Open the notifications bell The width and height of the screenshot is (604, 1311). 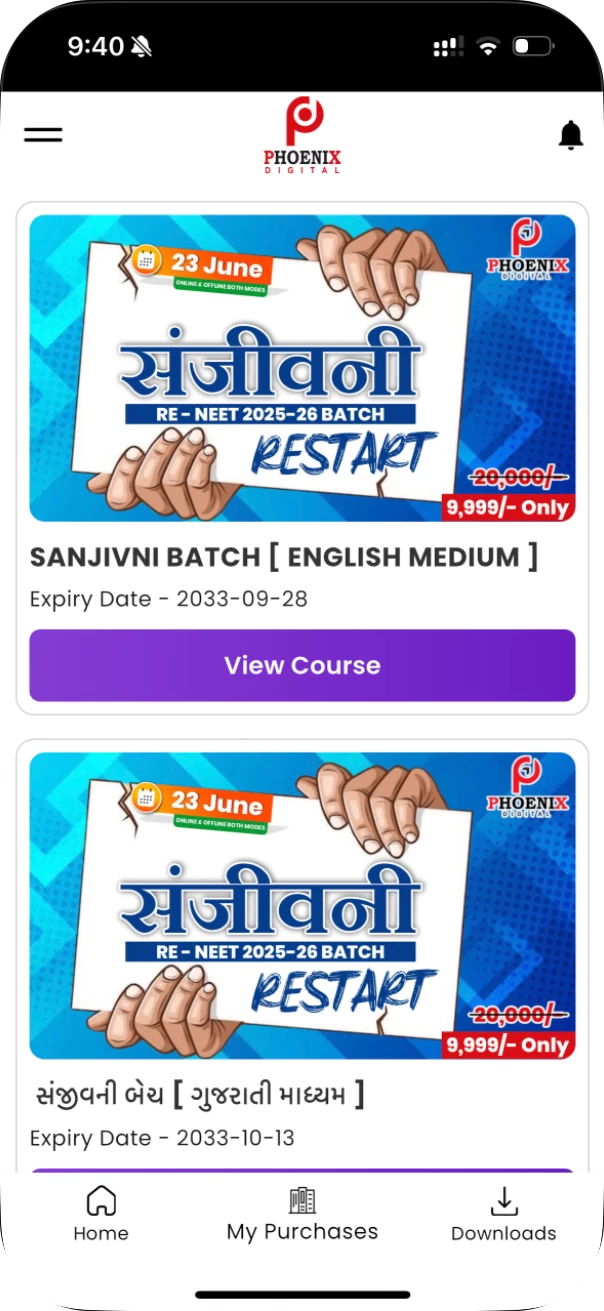[570, 135]
